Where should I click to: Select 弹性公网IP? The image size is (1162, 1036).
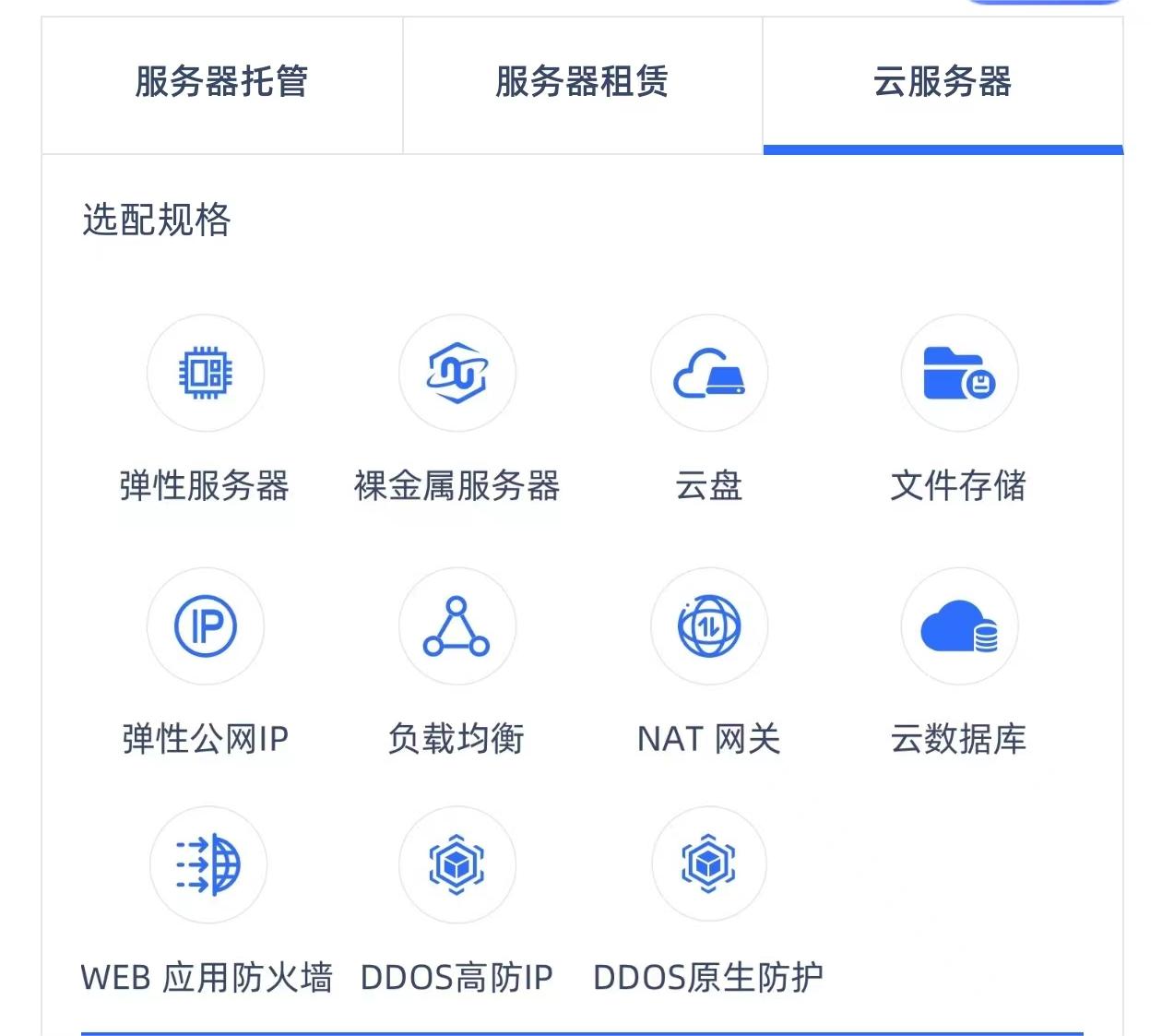click(x=206, y=626)
